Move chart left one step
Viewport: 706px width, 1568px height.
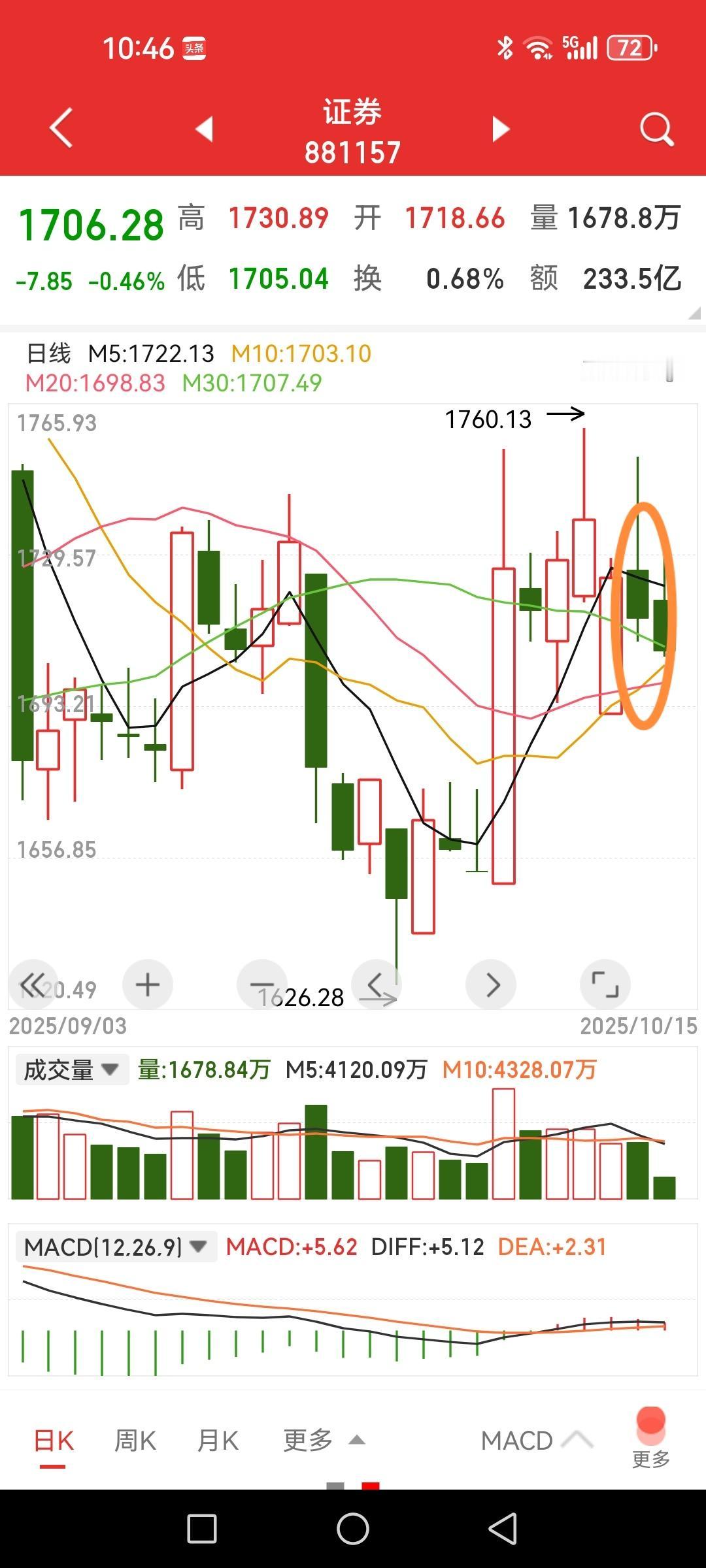pos(377,985)
